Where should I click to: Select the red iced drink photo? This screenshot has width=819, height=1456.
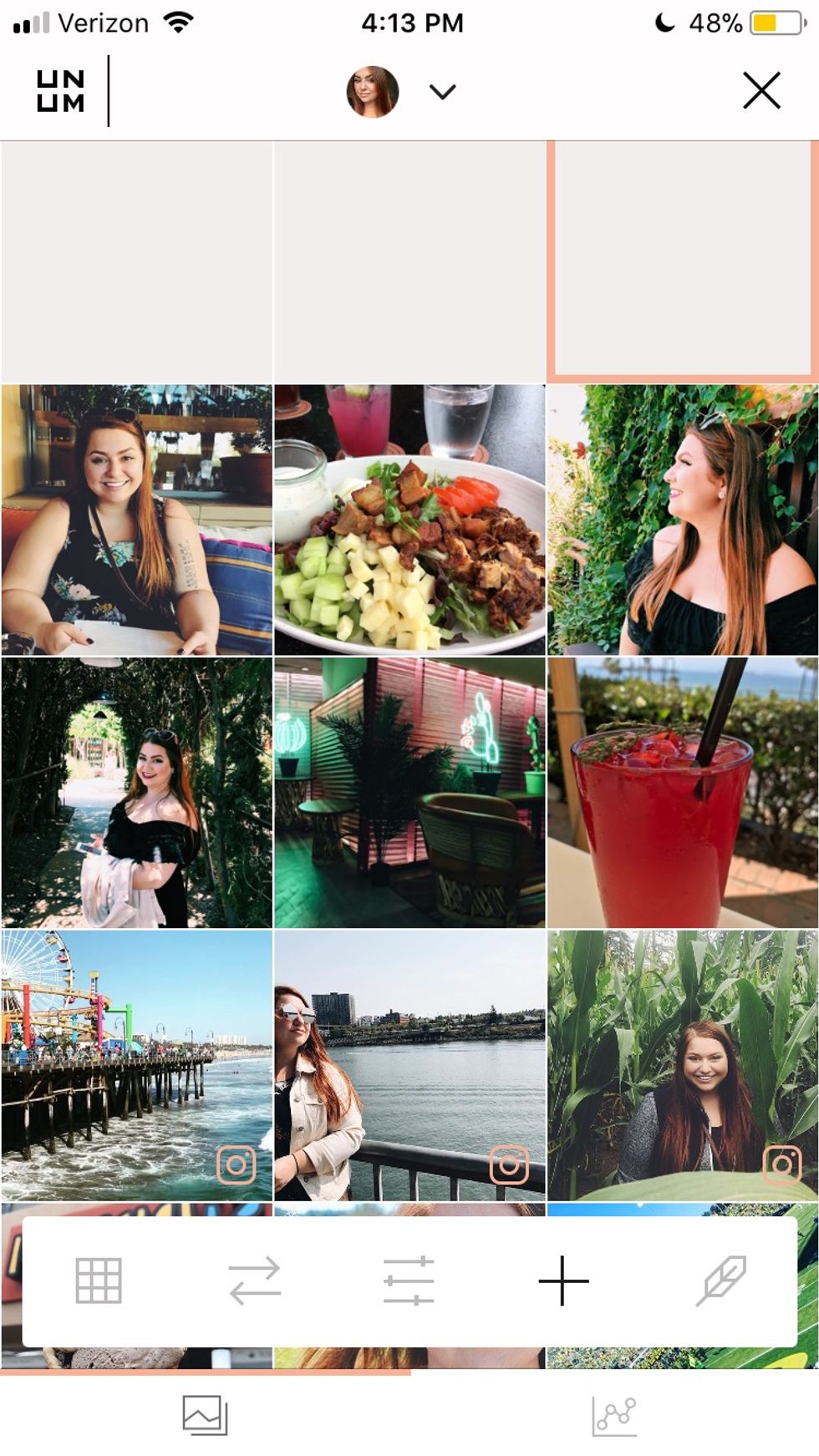pos(683,792)
